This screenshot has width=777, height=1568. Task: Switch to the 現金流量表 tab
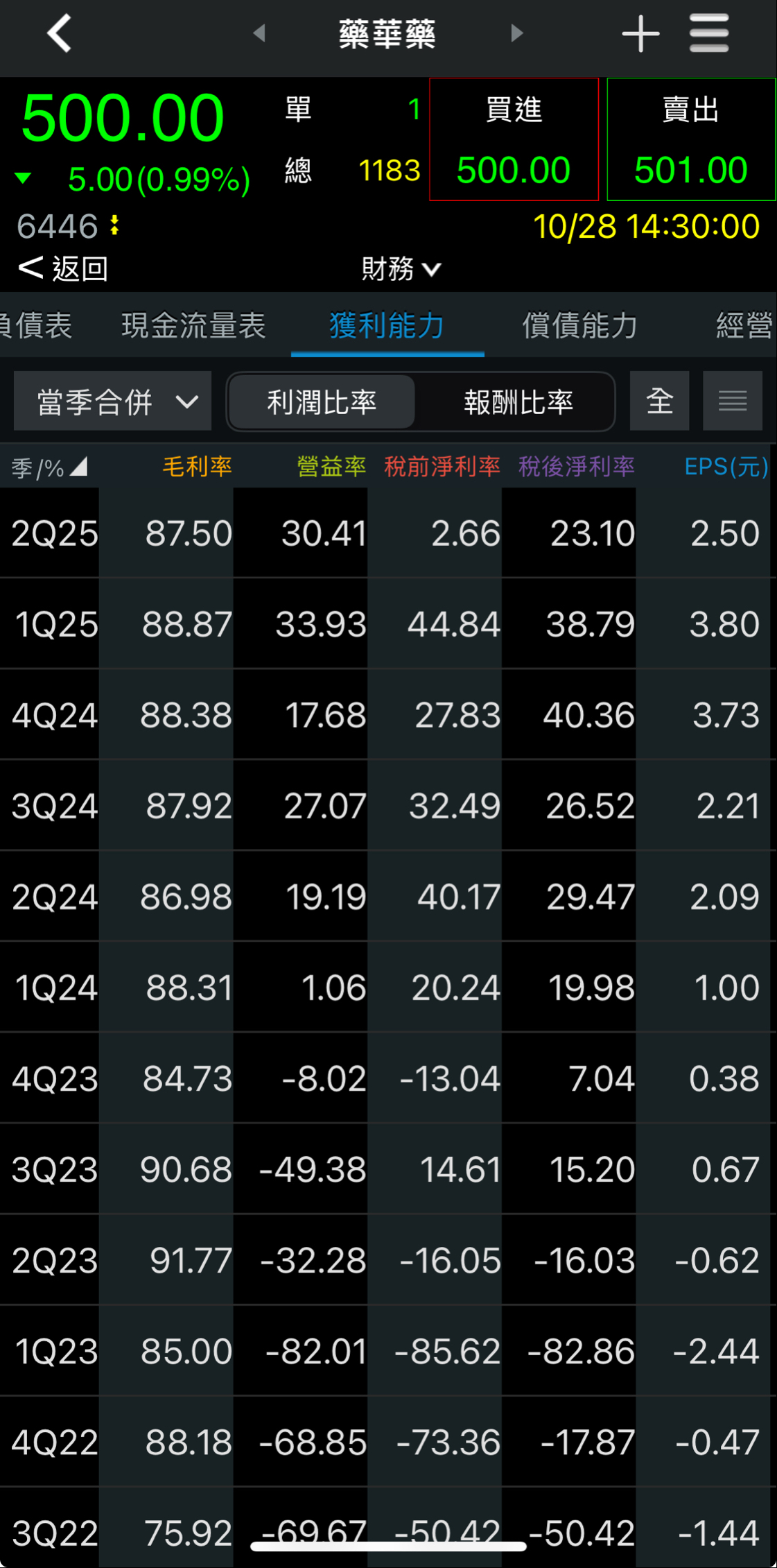(193, 325)
